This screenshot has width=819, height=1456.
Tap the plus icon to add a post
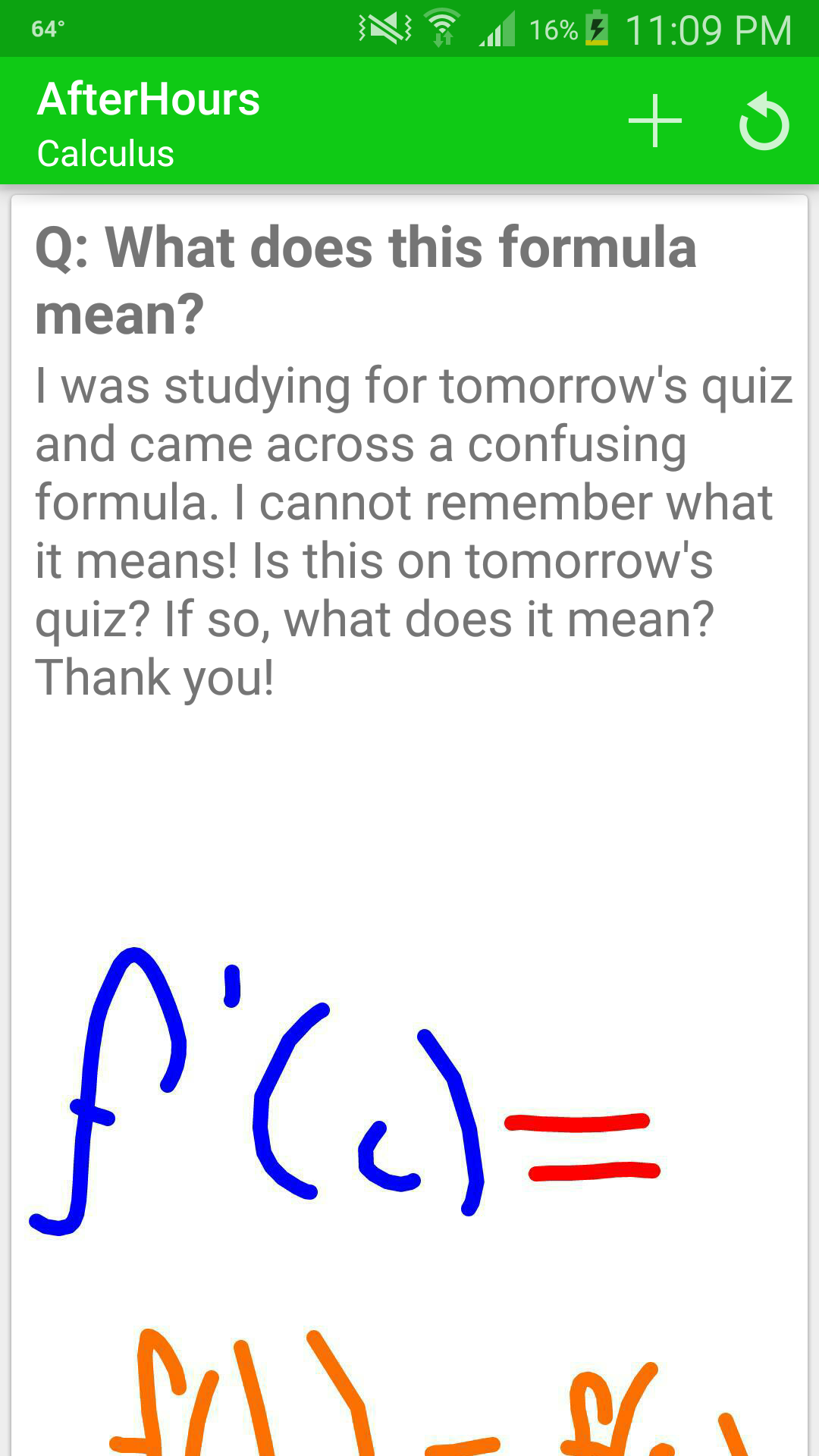tap(655, 121)
